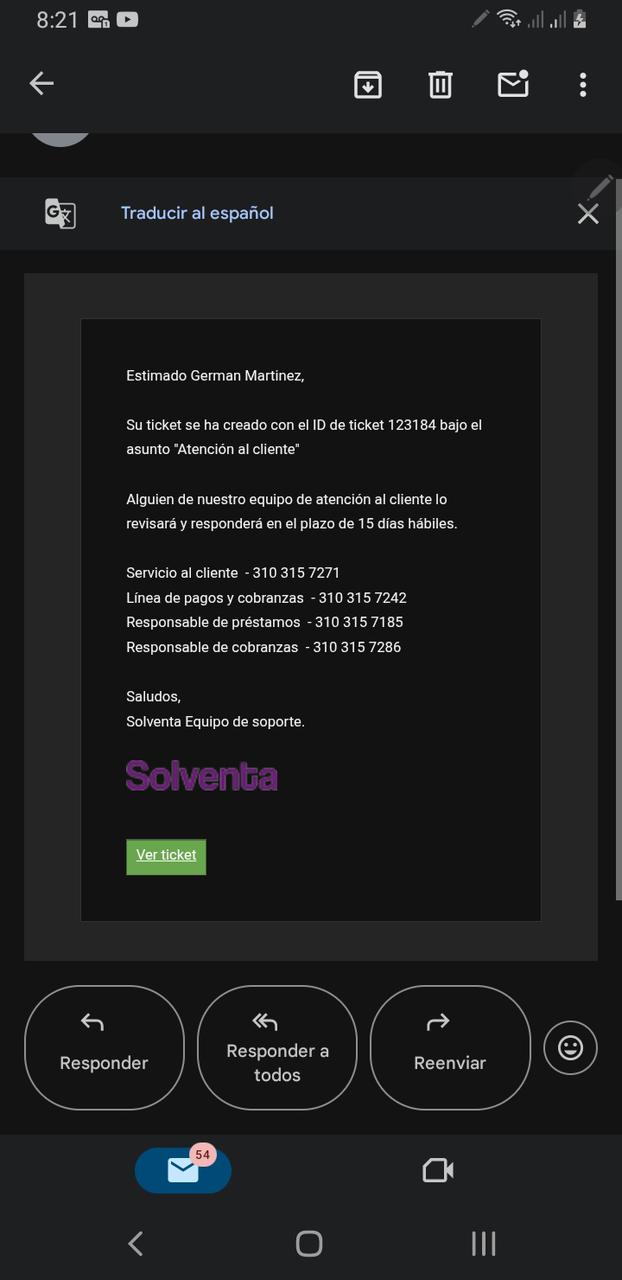Dismiss the translation banner
The image size is (622, 1280).
pos(588,213)
